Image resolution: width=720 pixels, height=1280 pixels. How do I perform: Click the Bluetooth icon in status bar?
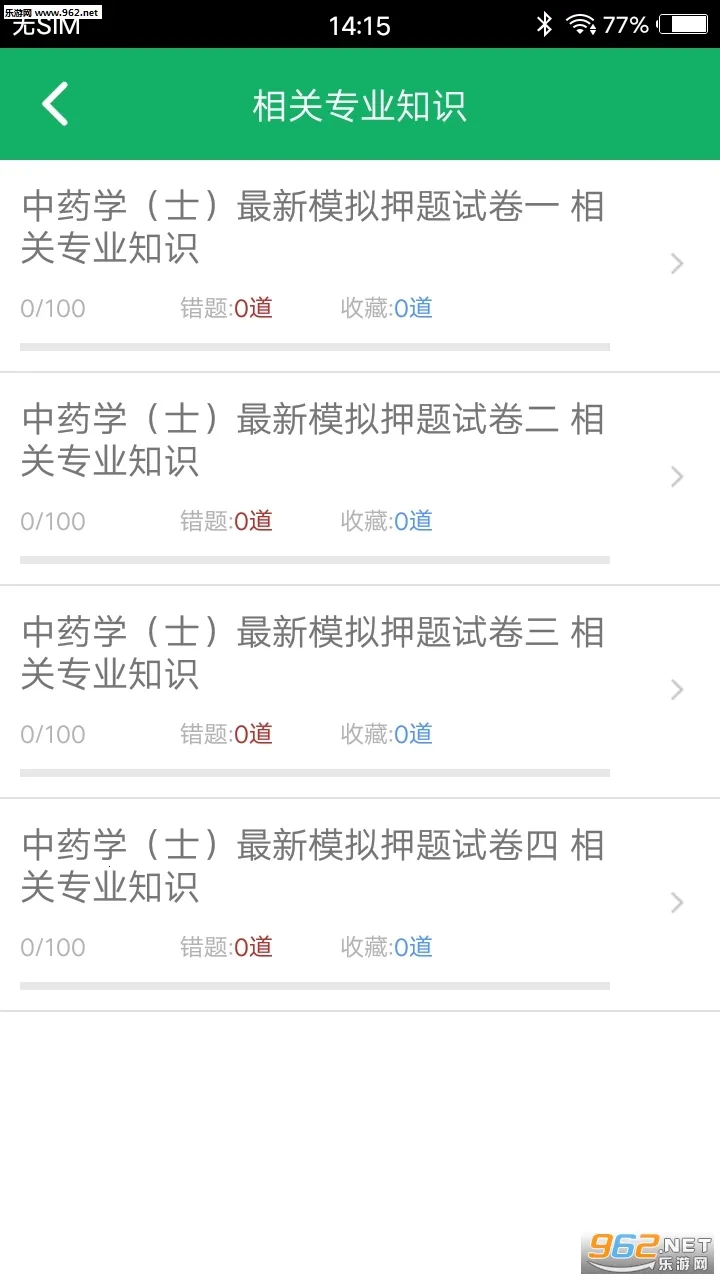[x=544, y=24]
